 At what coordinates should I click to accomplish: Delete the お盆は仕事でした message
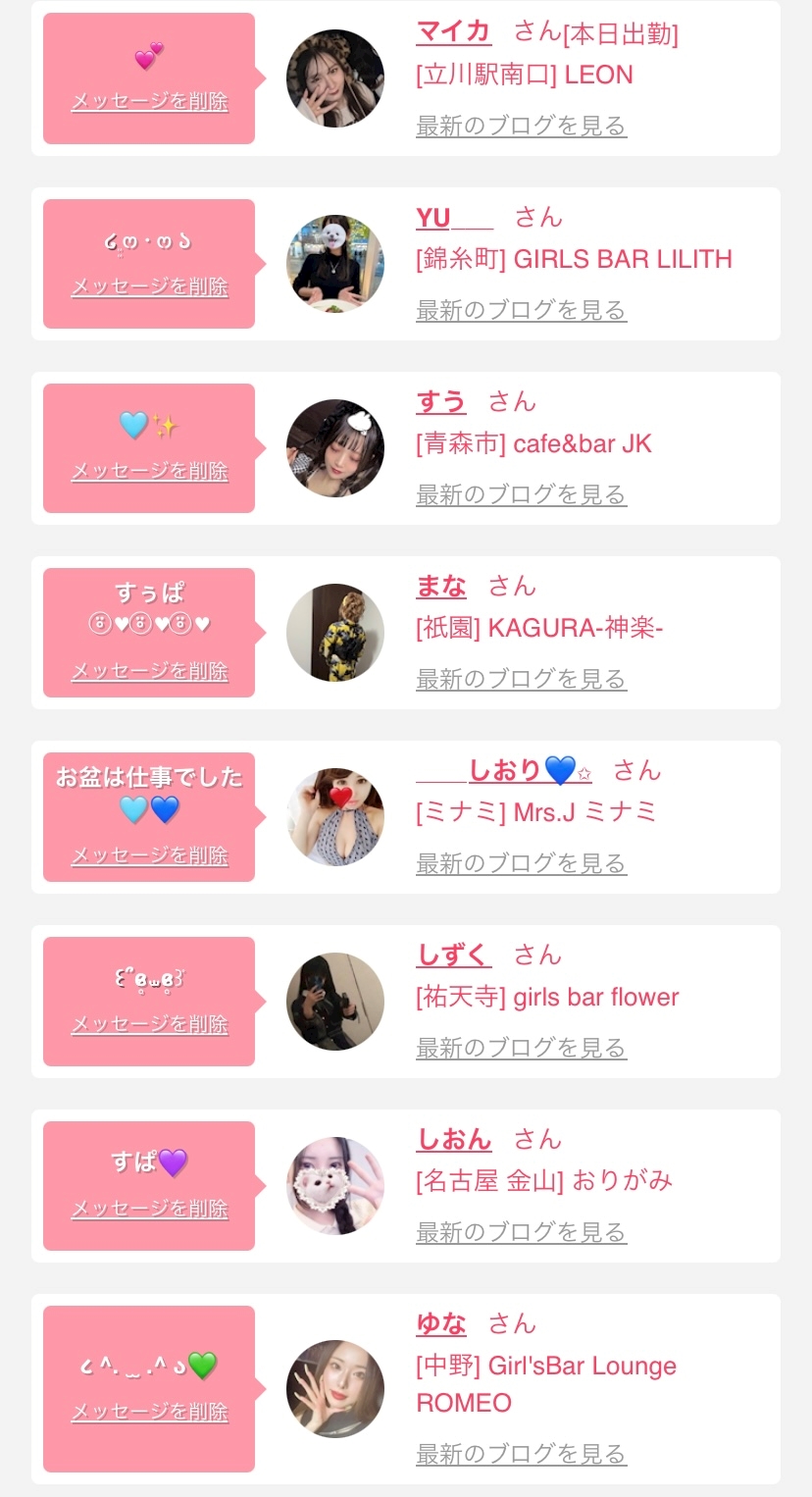pos(149,855)
